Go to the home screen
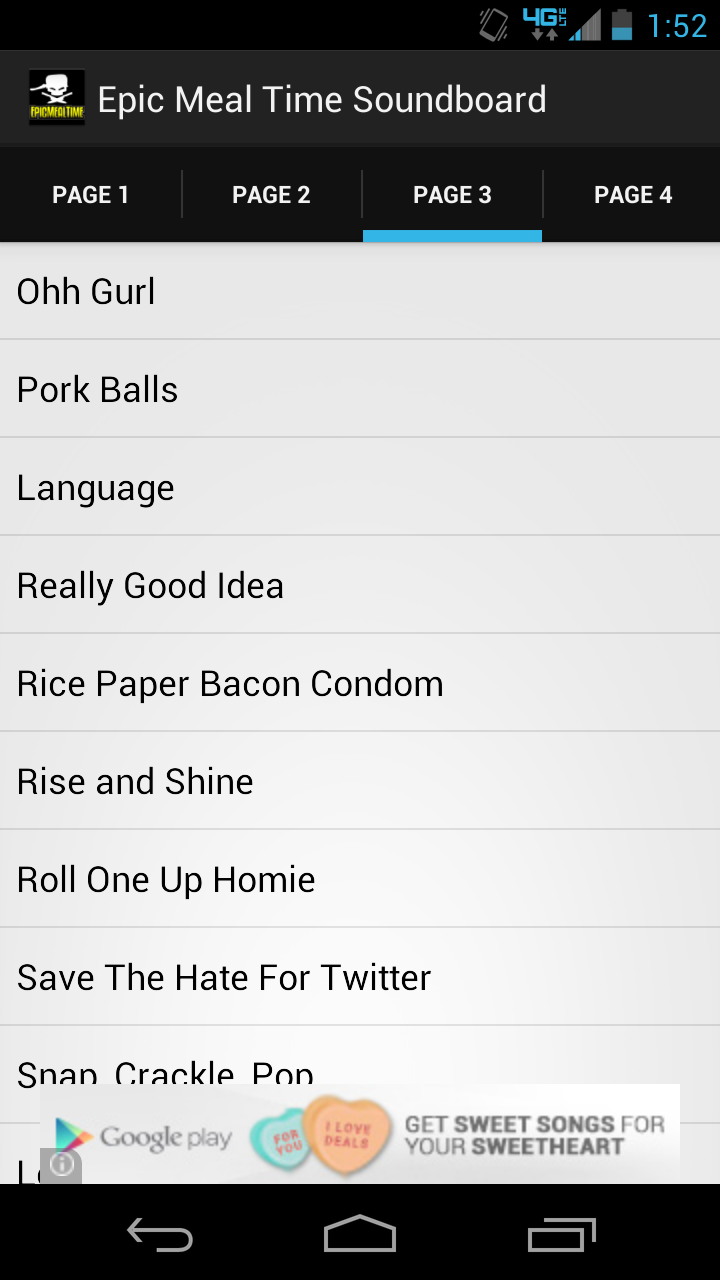The image size is (720, 1280). pyautogui.click(x=360, y=1235)
